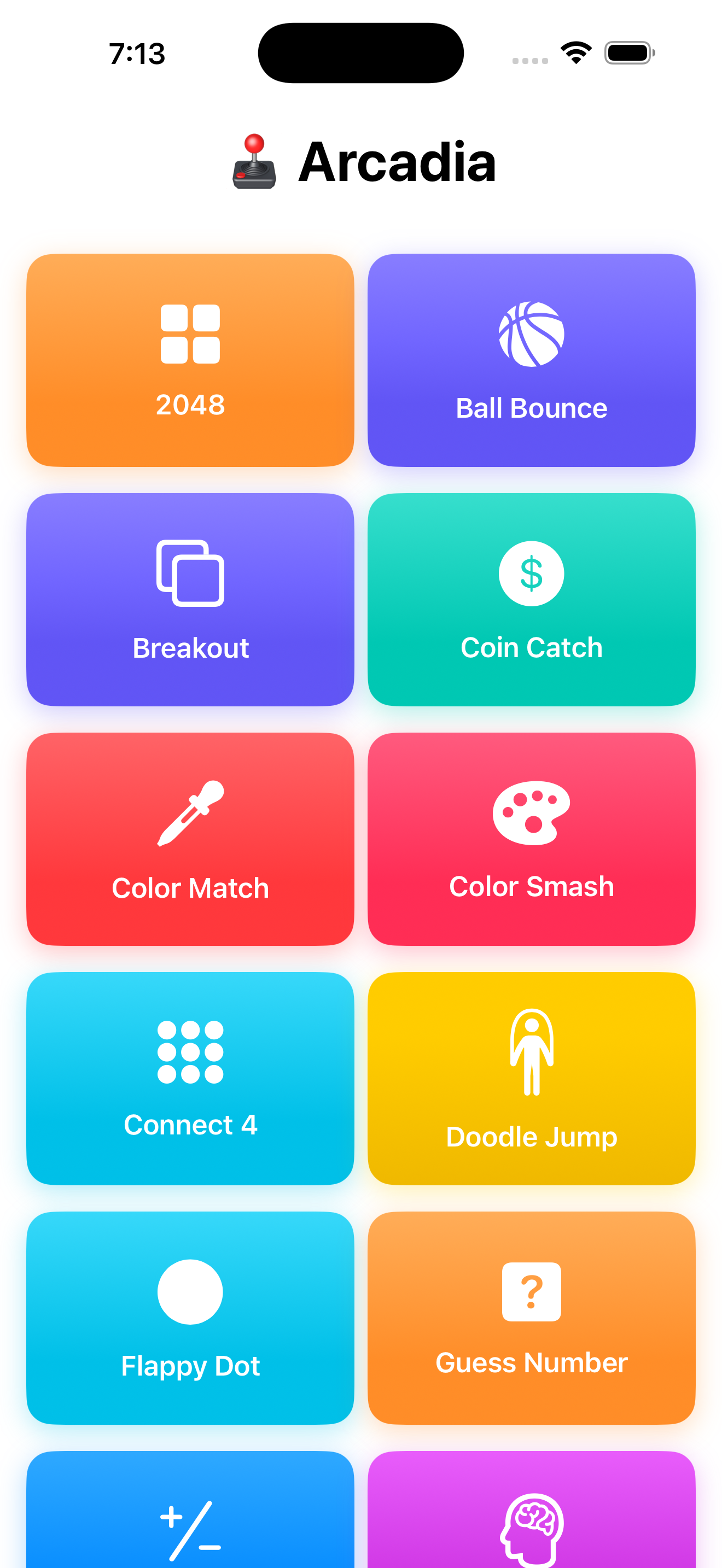
Task: Open the plus-minus math game card
Action: pyautogui.click(x=190, y=1516)
